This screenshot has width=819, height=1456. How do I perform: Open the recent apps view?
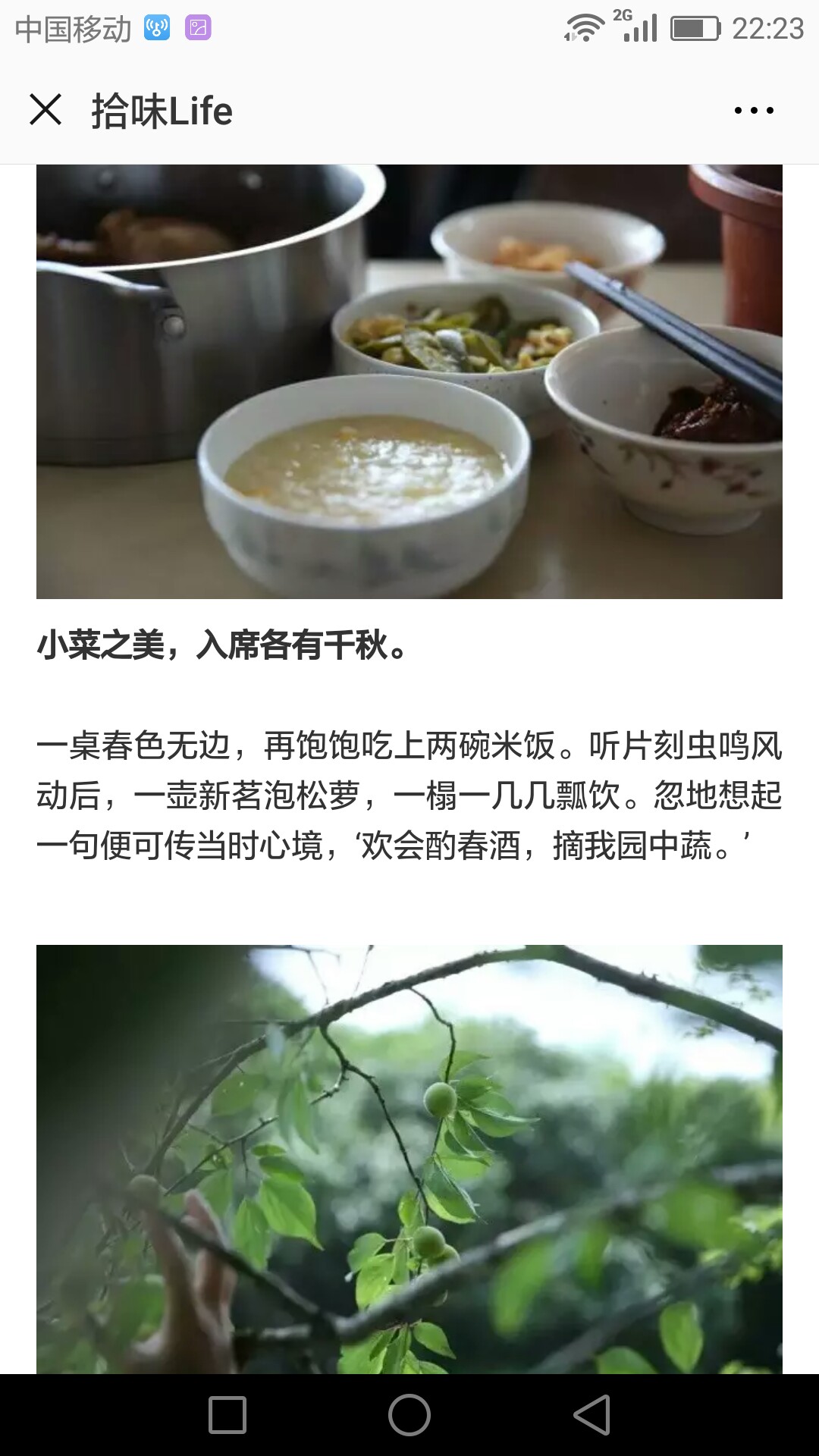[x=227, y=1415]
